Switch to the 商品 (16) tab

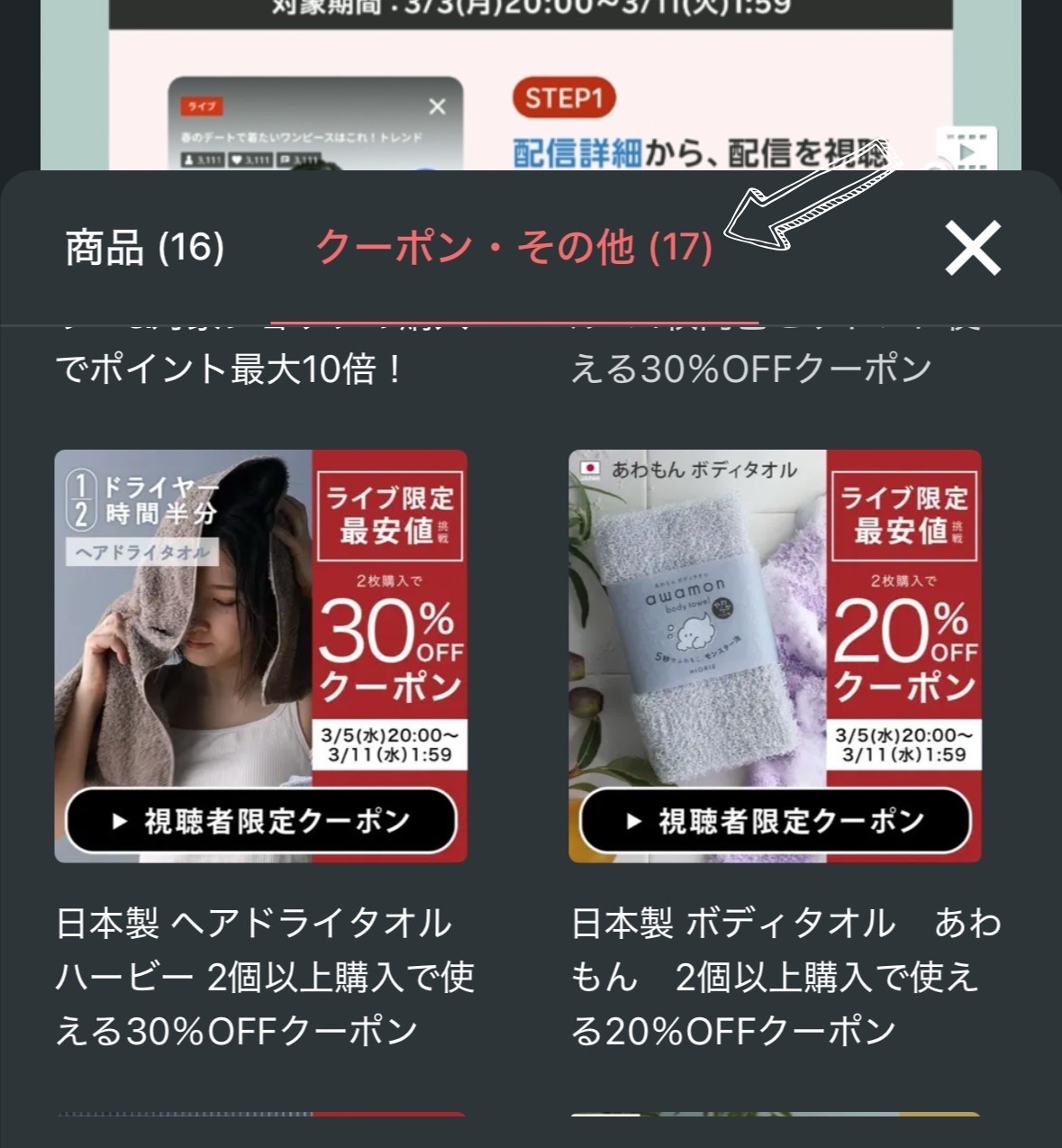click(x=144, y=247)
